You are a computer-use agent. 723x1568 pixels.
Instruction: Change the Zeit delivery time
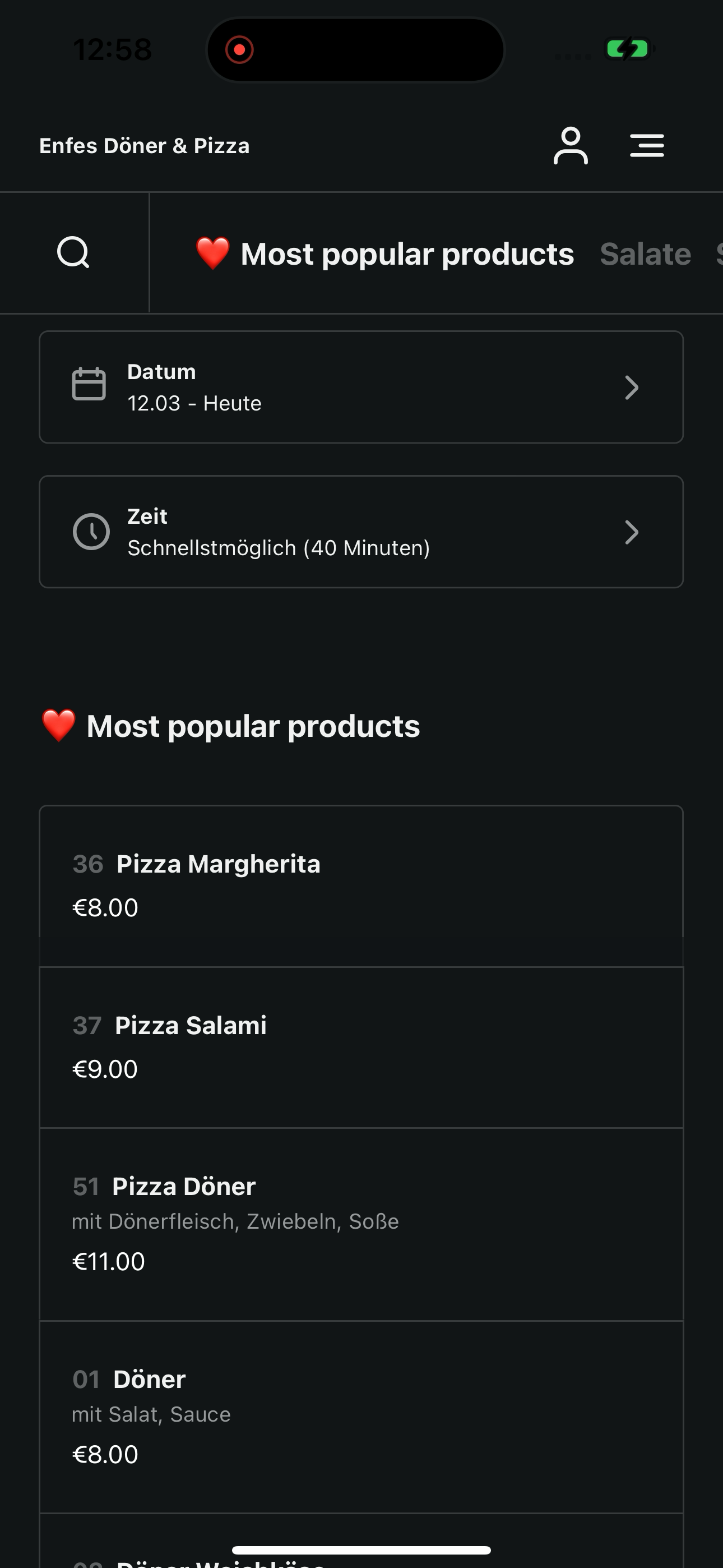361,532
